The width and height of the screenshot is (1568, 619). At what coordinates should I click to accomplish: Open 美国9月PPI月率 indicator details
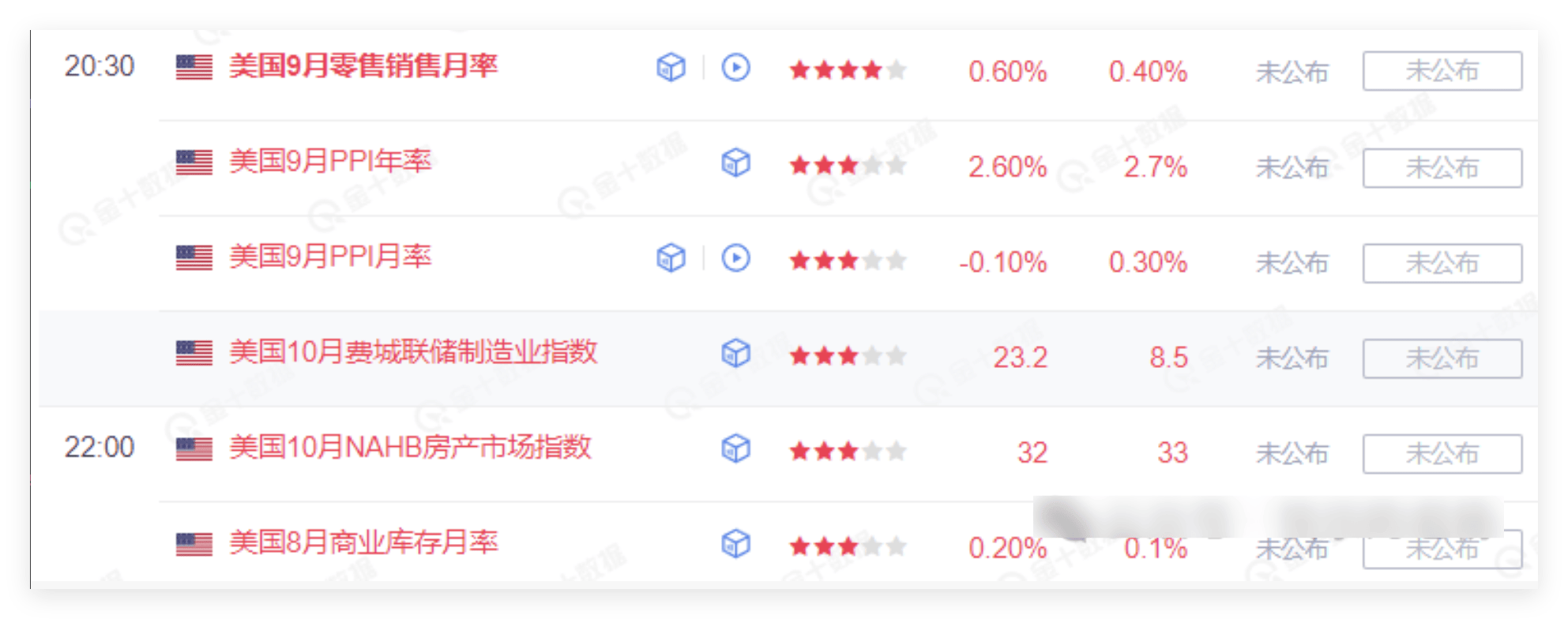pos(330,257)
